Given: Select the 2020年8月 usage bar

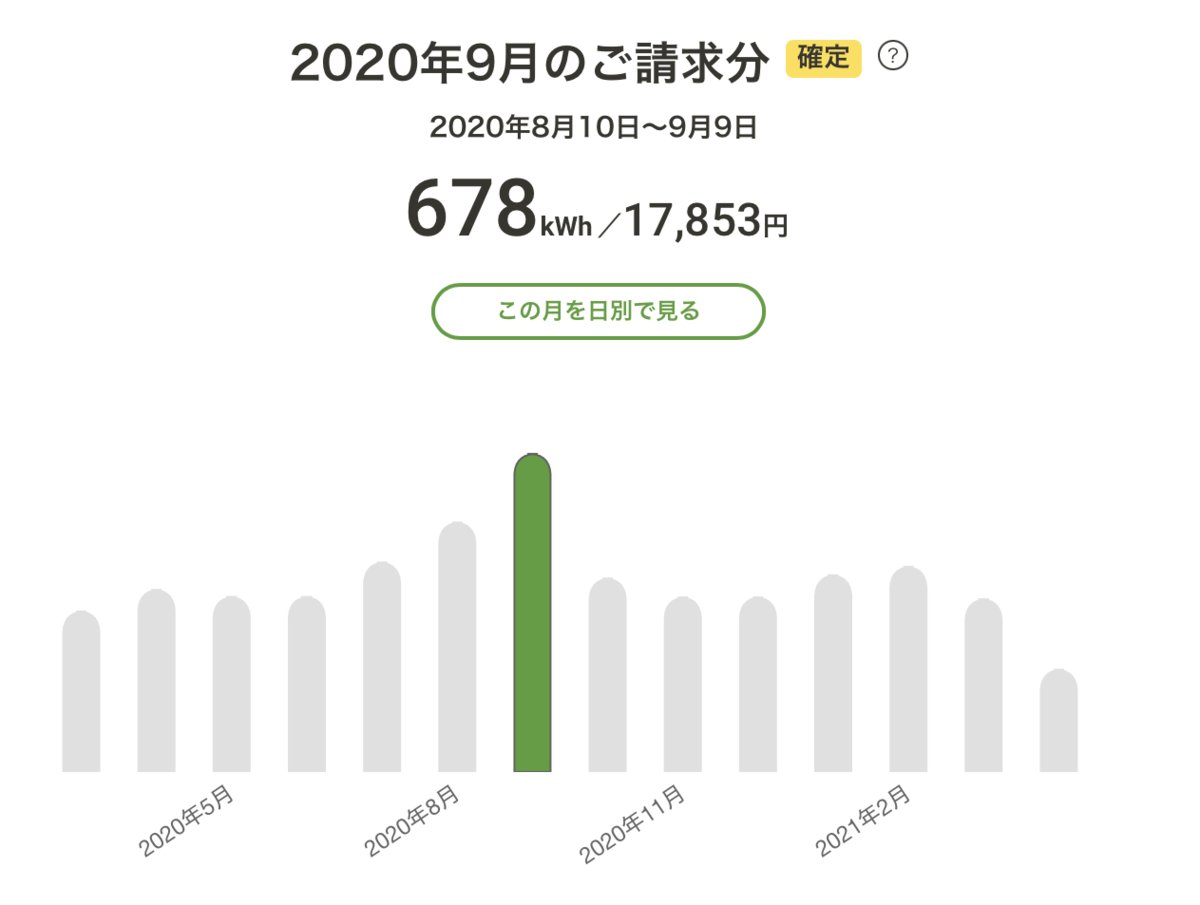Looking at the screenshot, I should click(457, 647).
